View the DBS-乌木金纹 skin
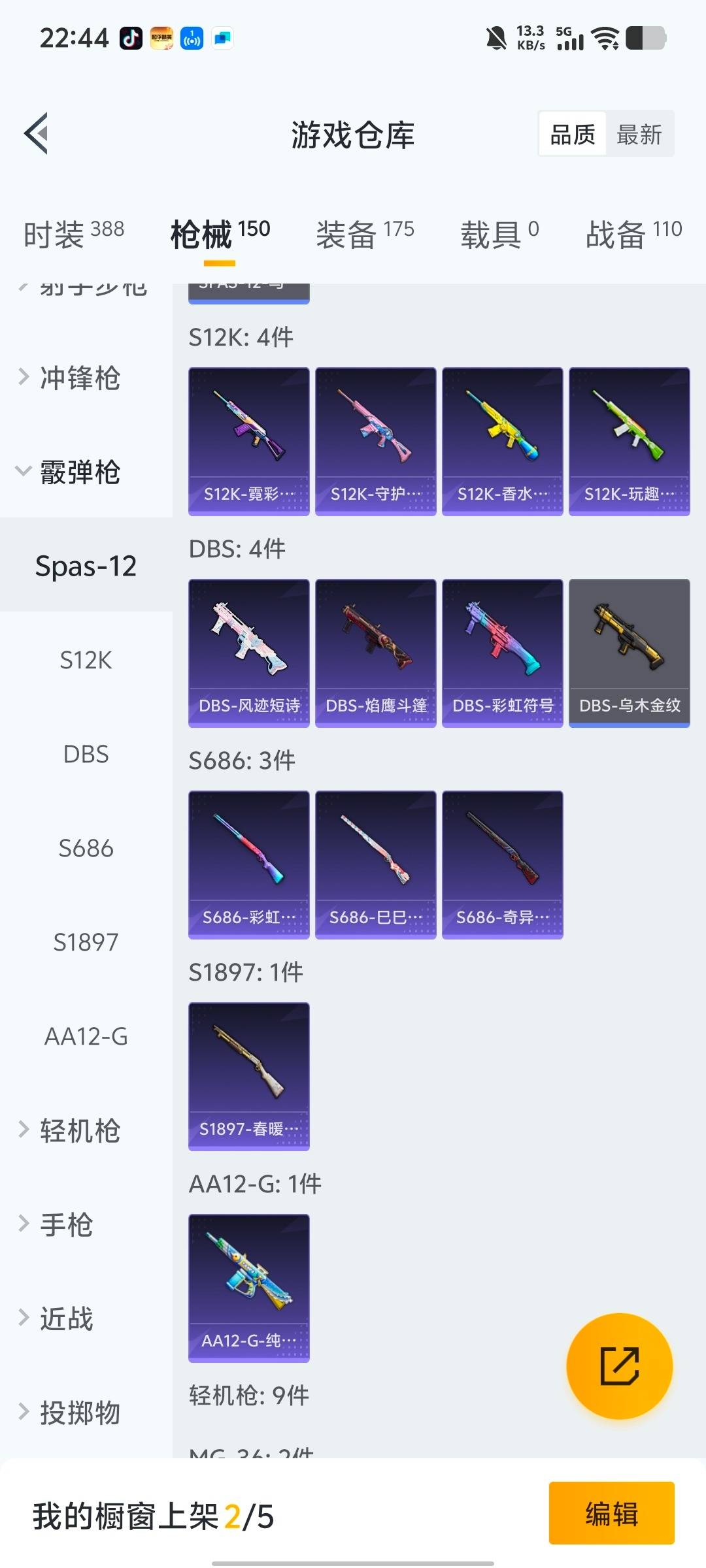Image resolution: width=706 pixels, height=1568 pixels. (629, 653)
